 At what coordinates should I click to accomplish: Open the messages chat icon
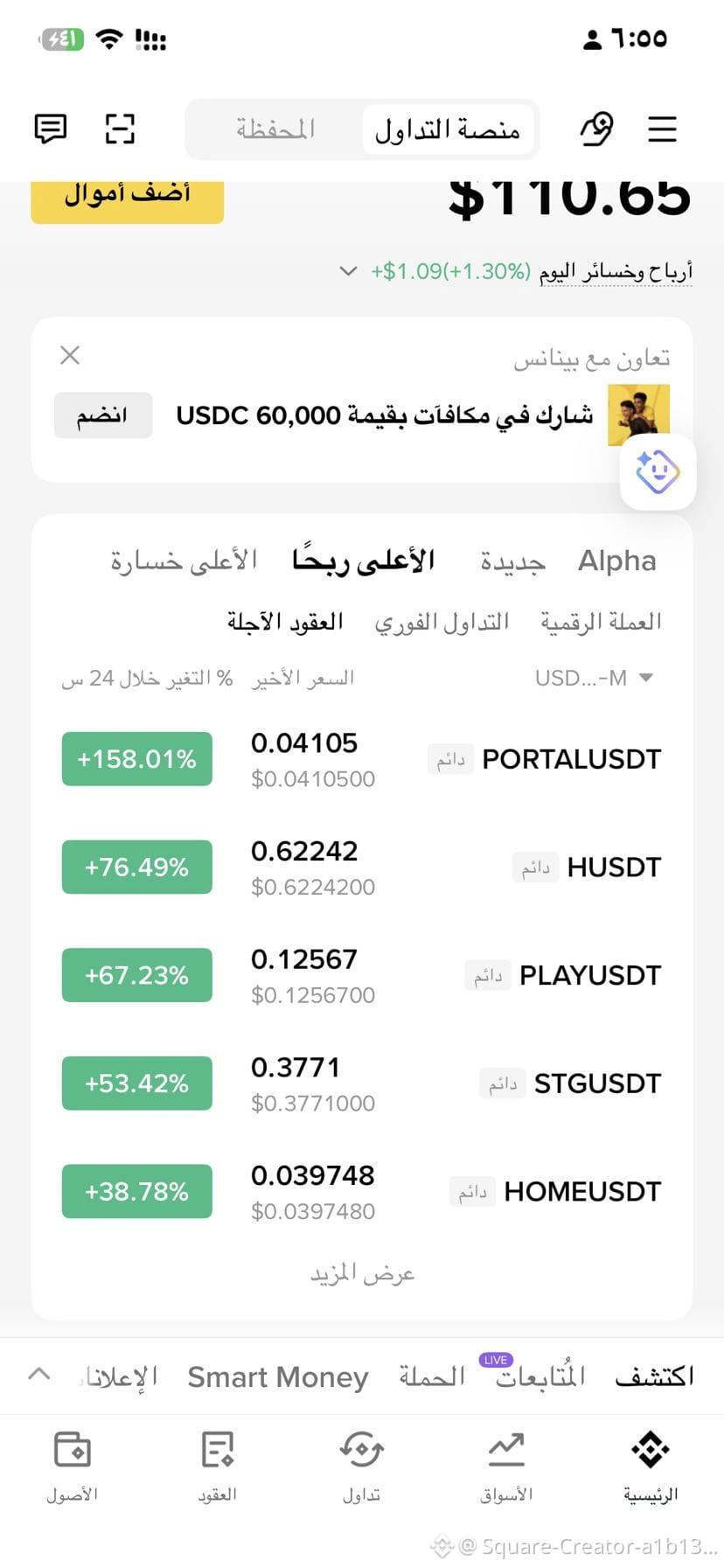(x=50, y=129)
